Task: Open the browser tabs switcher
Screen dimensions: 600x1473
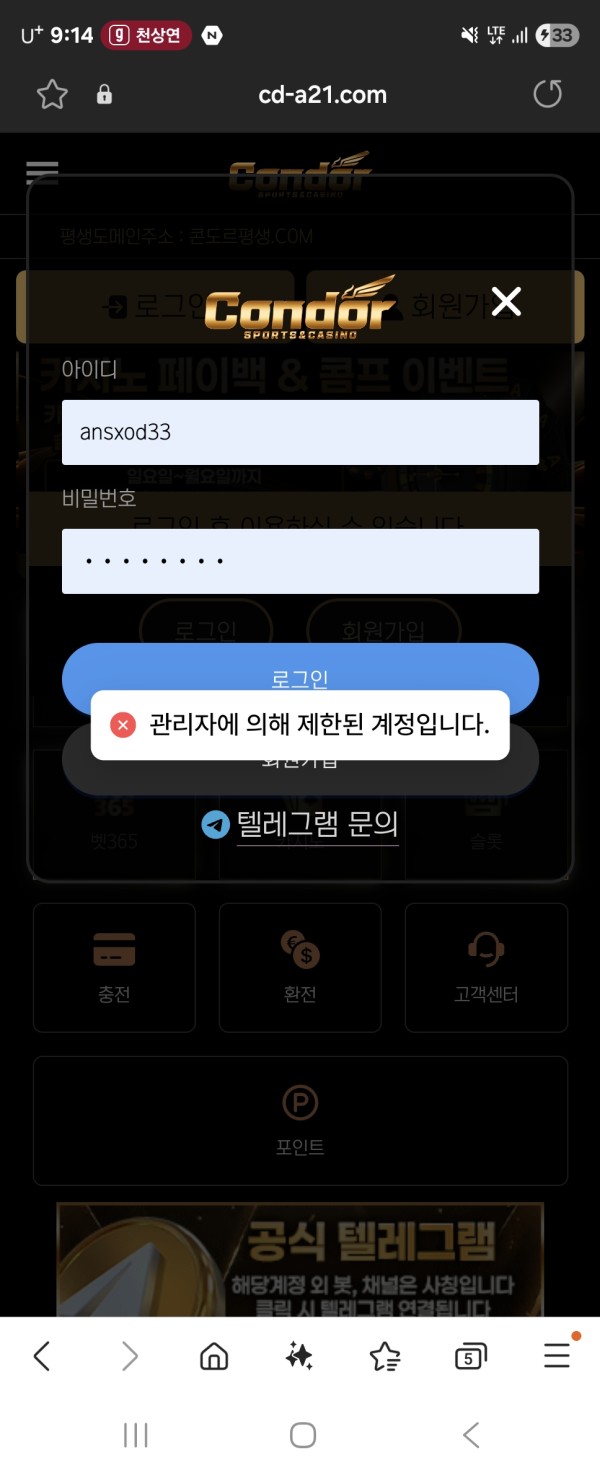Action: point(470,1356)
